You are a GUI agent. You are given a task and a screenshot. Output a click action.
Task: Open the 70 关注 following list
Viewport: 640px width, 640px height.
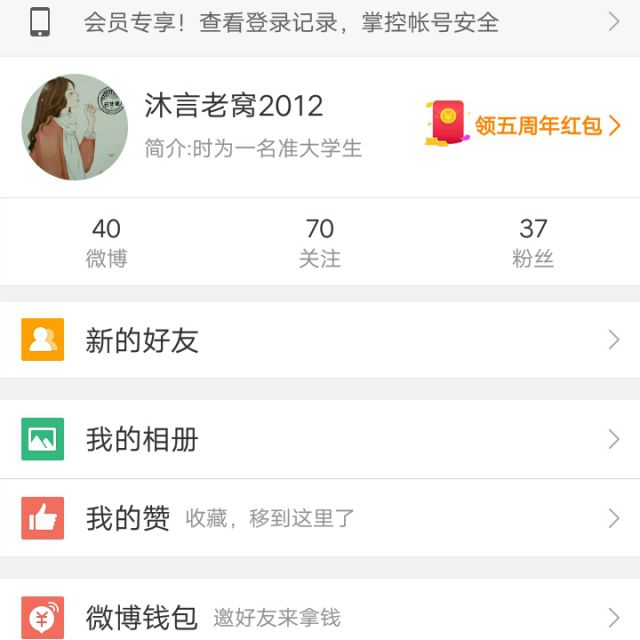coord(320,242)
